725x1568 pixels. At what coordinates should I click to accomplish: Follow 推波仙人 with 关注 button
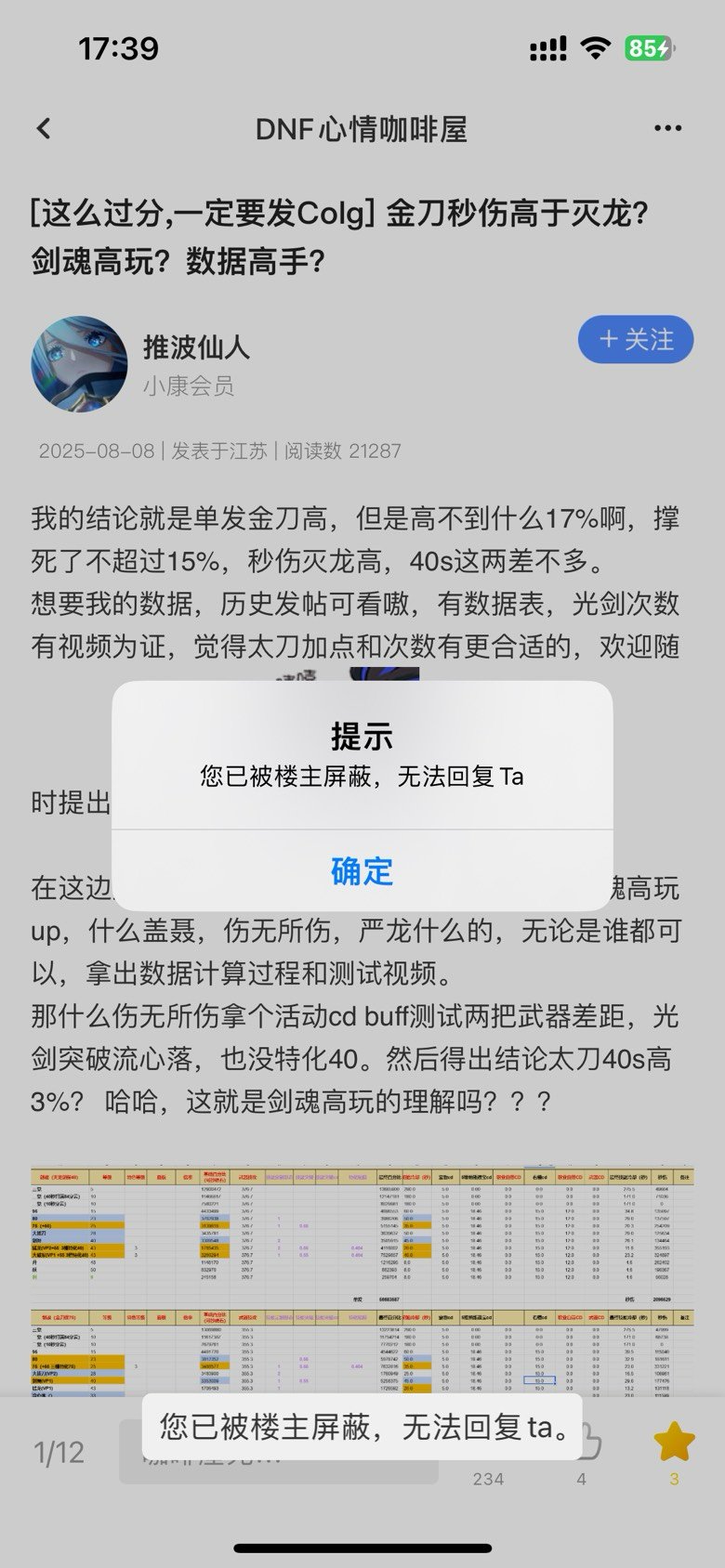pos(637,339)
